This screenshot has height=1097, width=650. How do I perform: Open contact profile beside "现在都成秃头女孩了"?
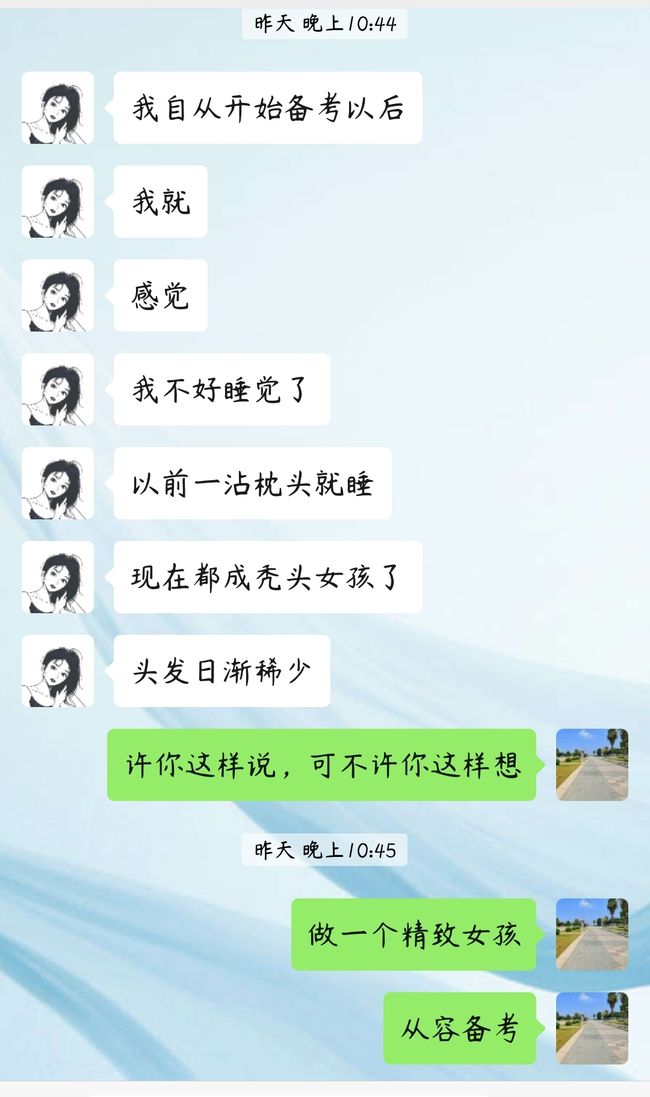pyautogui.click(x=57, y=577)
